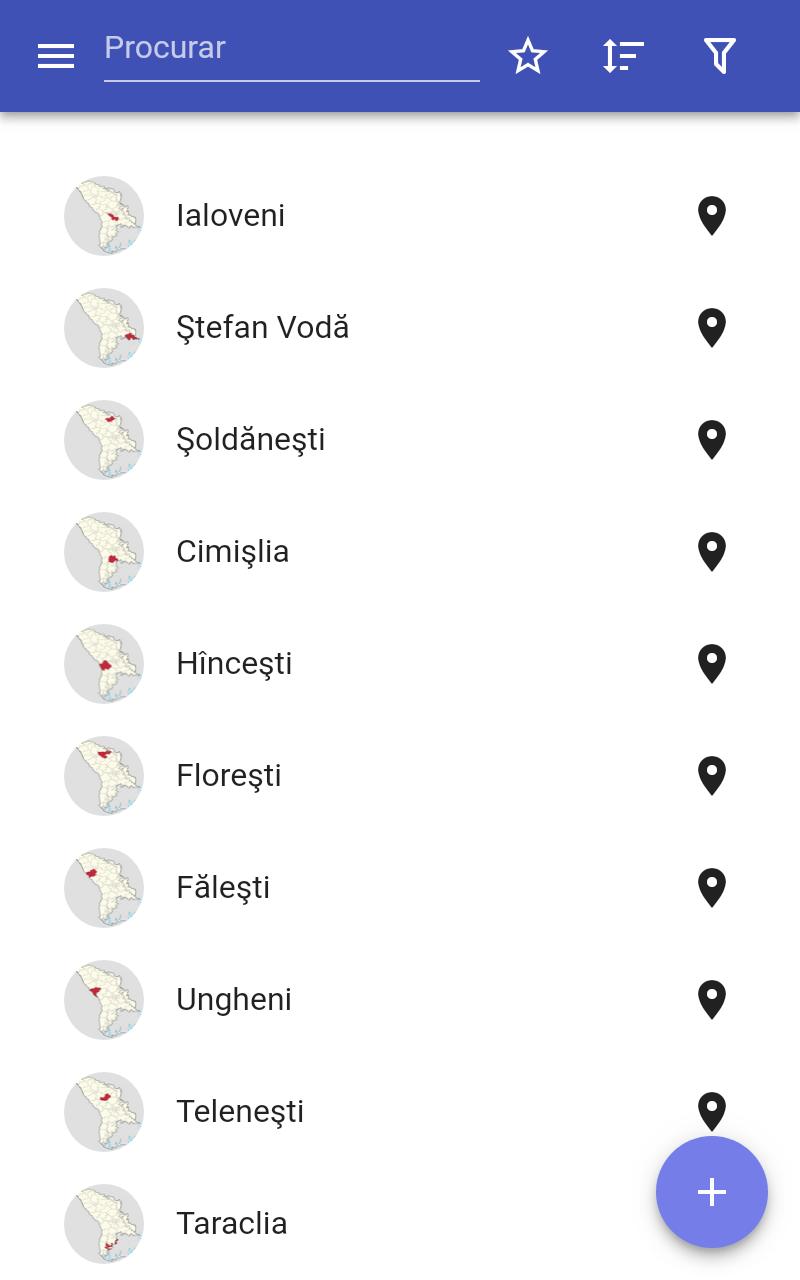Focus the Procurar search field
The width and height of the screenshot is (800, 1280).
(292, 54)
